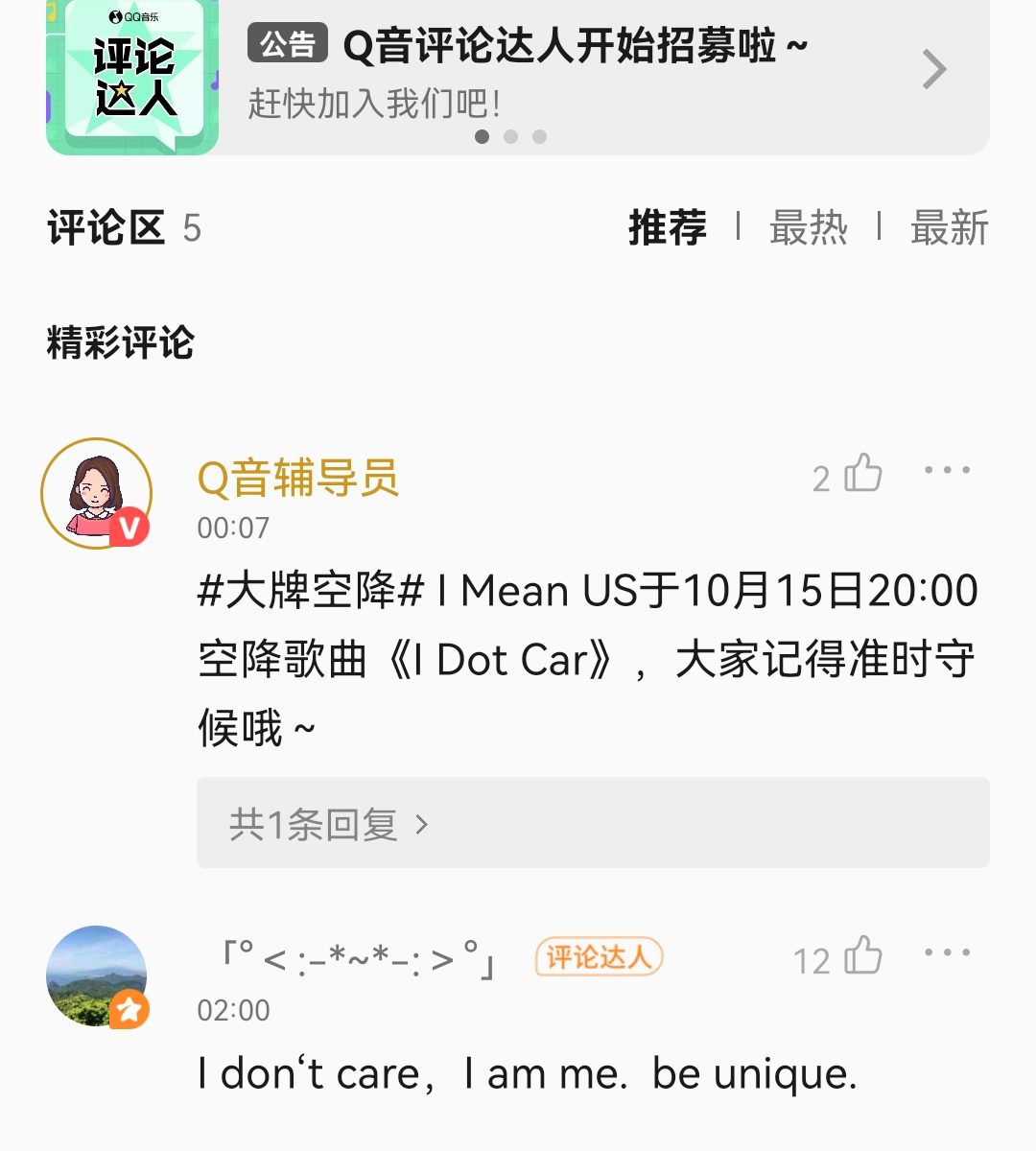Tap the 评论达人 badge
Image resolution: width=1036 pixels, height=1151 pixels.
pyautogui.click(x=599, y=956)
